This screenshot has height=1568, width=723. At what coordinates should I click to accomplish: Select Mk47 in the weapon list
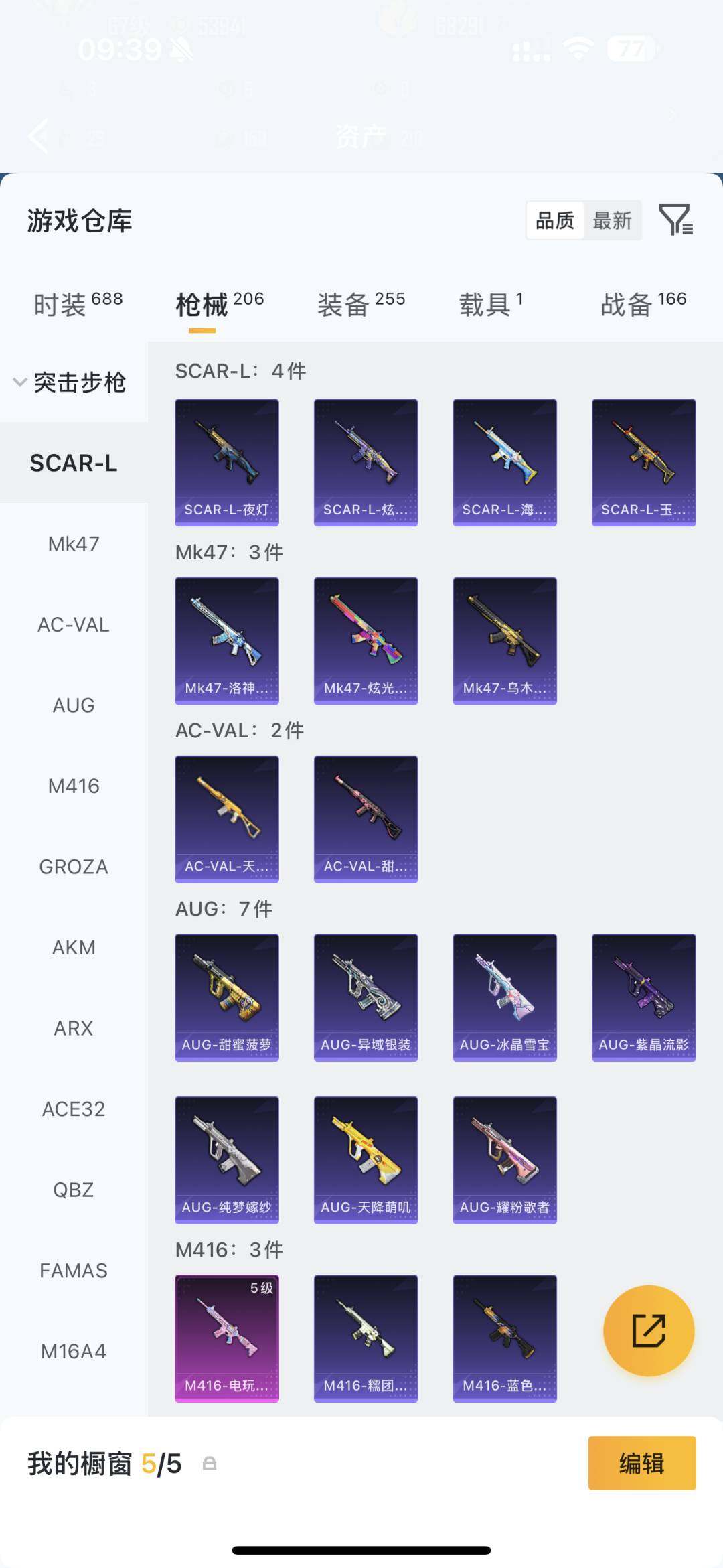click(74, 544)
